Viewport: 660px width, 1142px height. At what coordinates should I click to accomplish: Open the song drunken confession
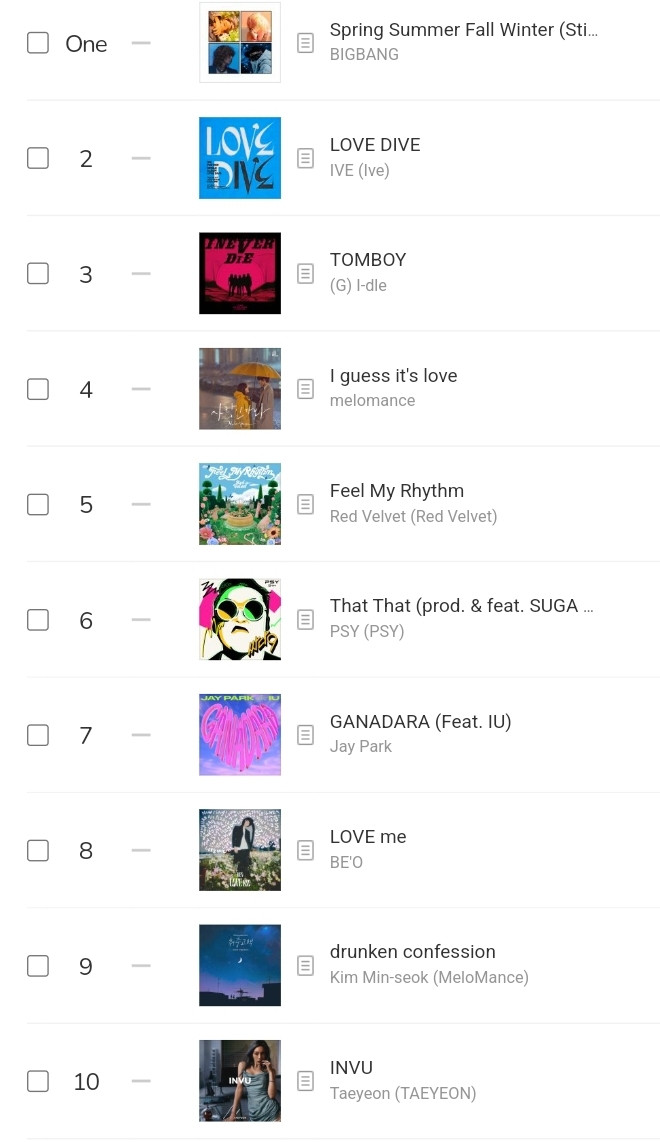click(412, 952)
